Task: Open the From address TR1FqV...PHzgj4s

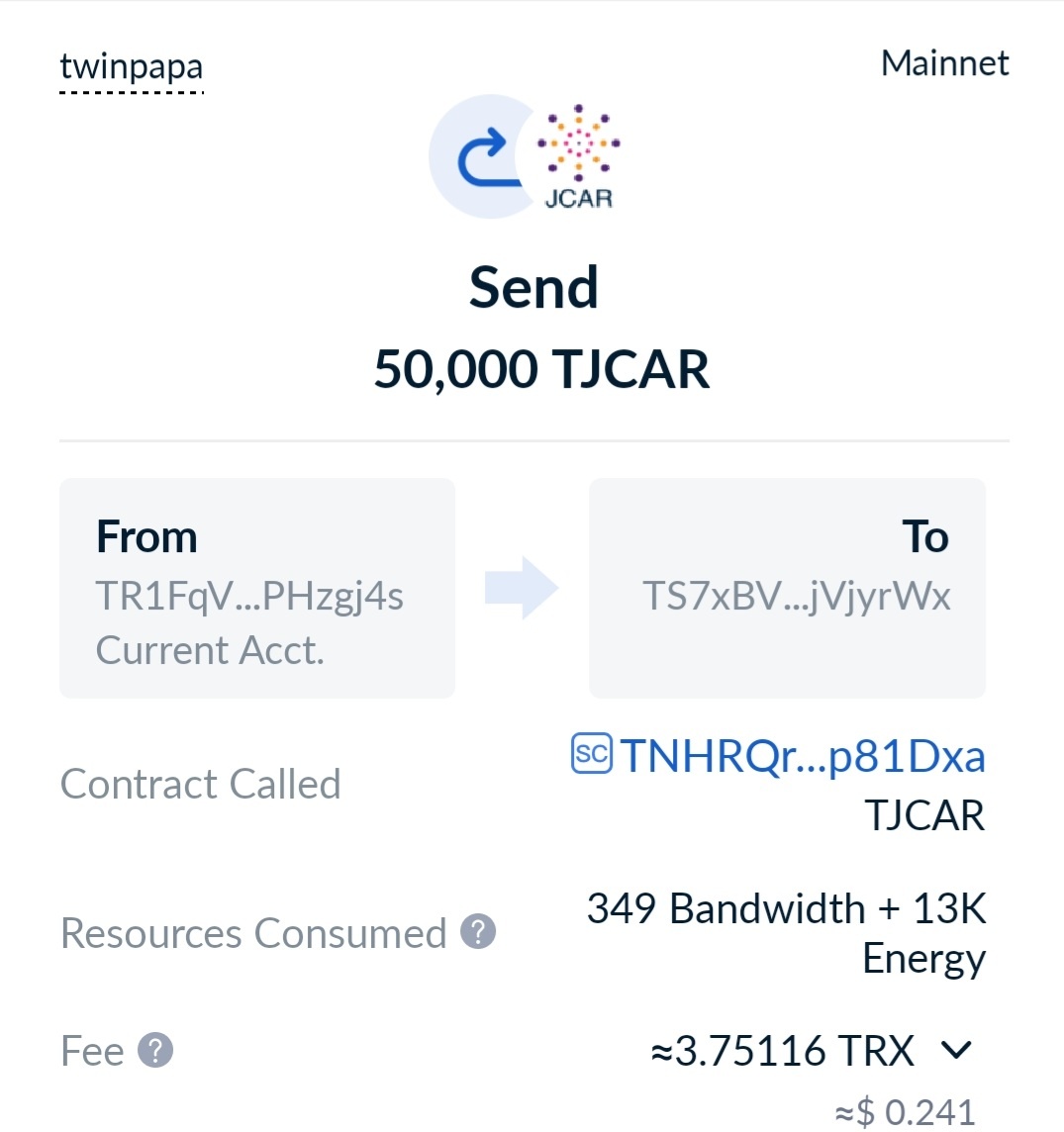Action: [249, 597]
